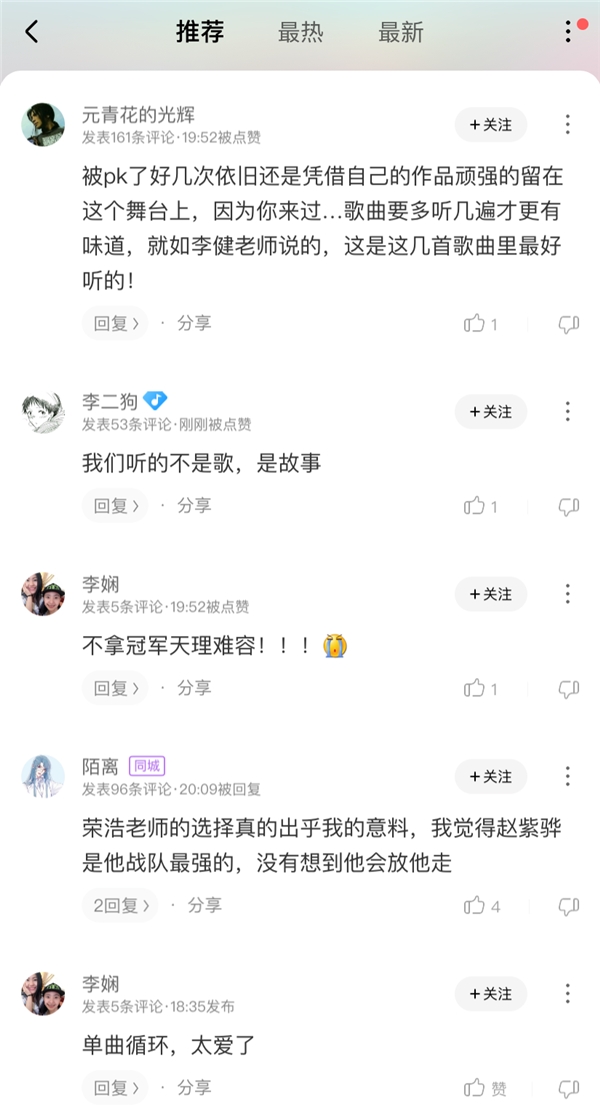This screenshot has height=1109, width=600.
Task: Open 元青花的光辉's profile avatar
Action: tap(43, 125)
